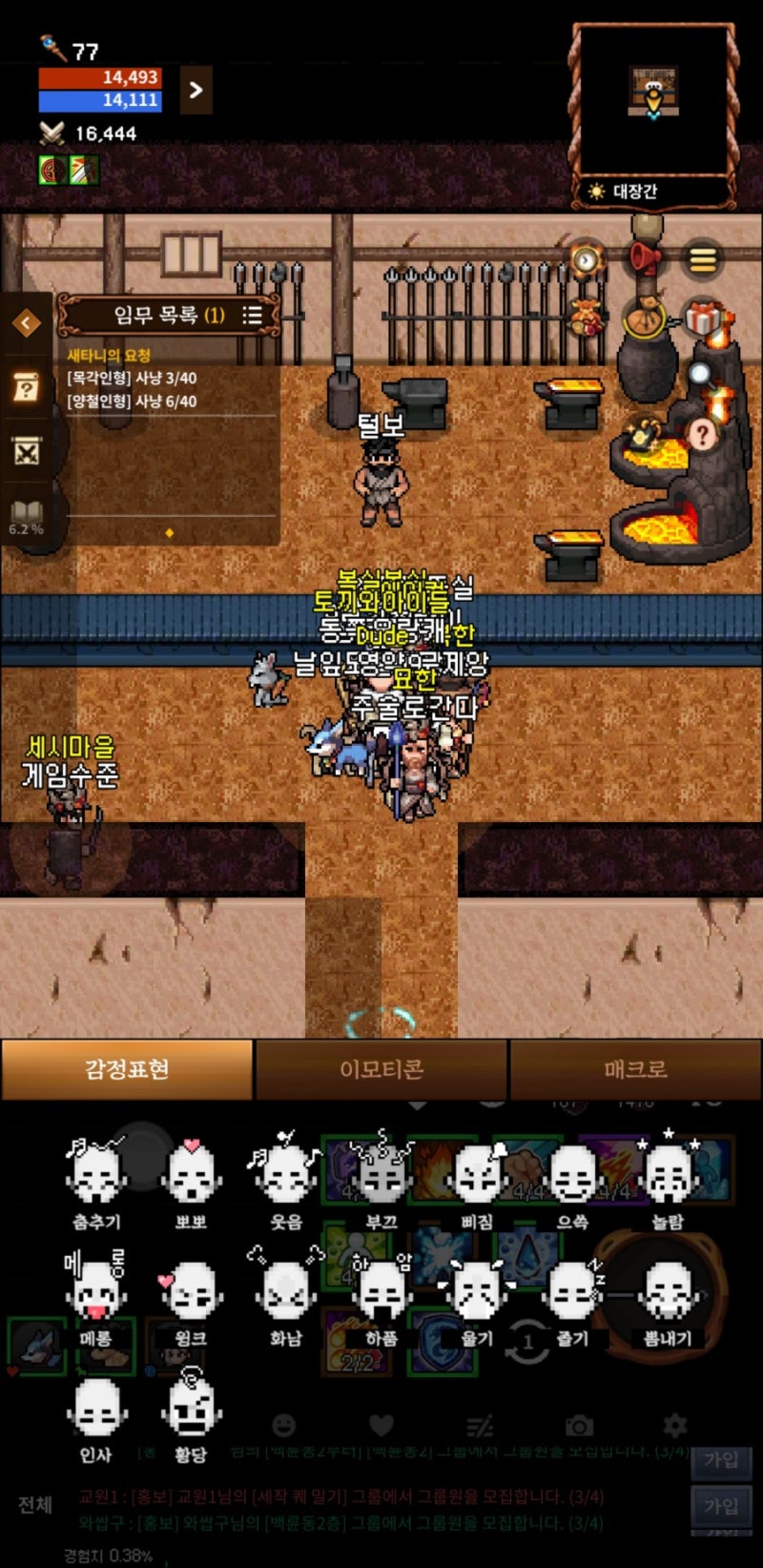Open the 임무 목록 quest list
The image size is (763, 1568).
169,315
